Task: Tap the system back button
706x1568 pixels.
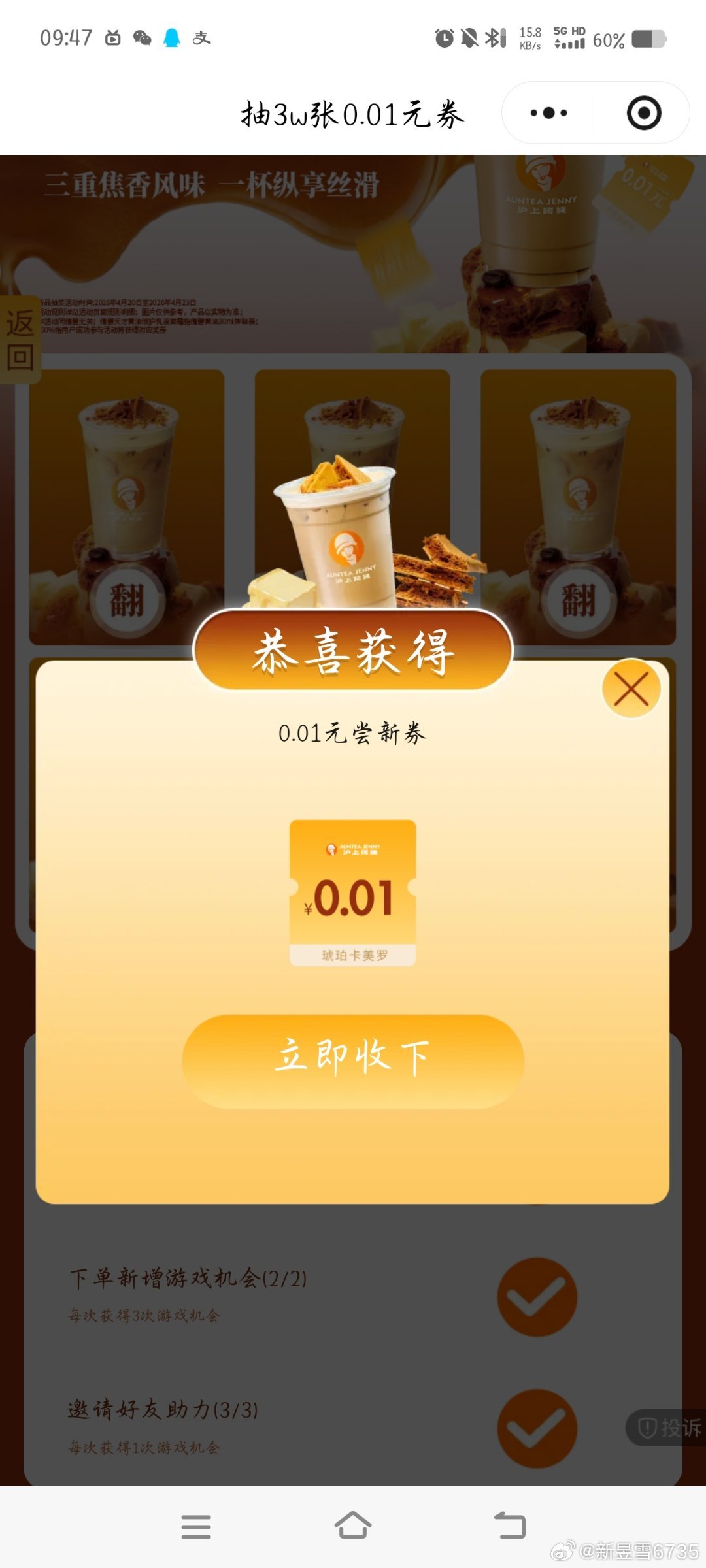Action: pyautogui.click(x=510, y=1526)
